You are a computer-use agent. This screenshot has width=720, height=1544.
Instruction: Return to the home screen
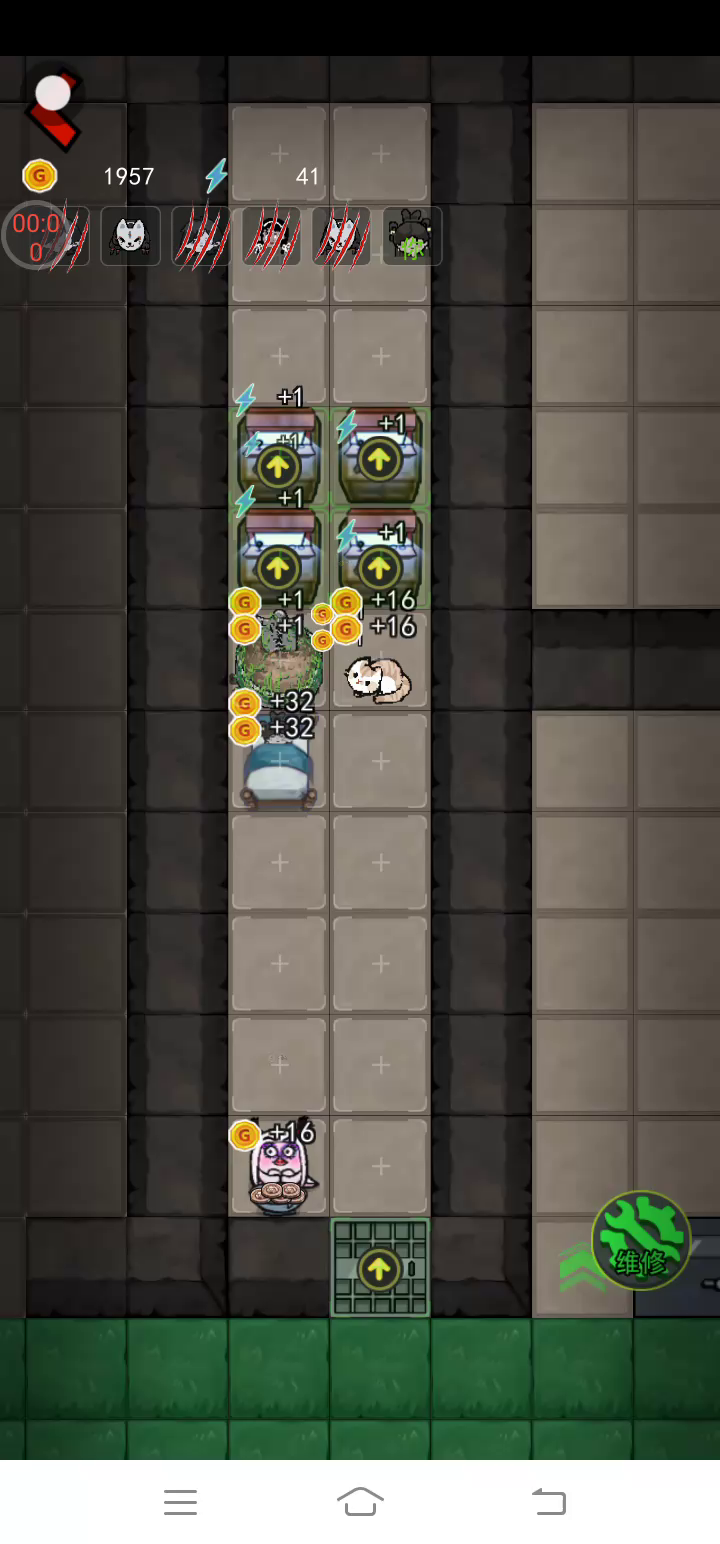[x=360, y=1501]
